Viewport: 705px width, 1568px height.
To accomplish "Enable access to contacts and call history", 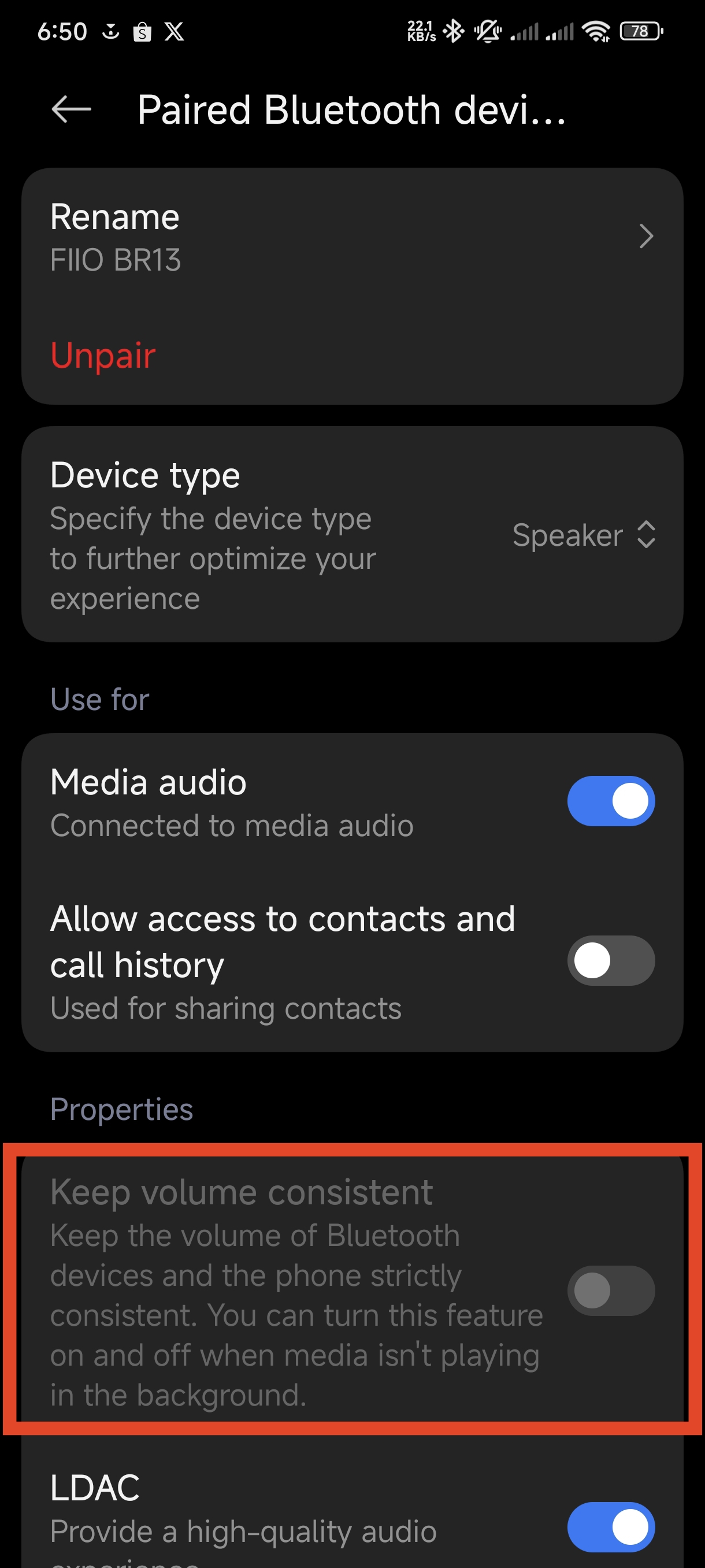I will (x=611, y=960).
